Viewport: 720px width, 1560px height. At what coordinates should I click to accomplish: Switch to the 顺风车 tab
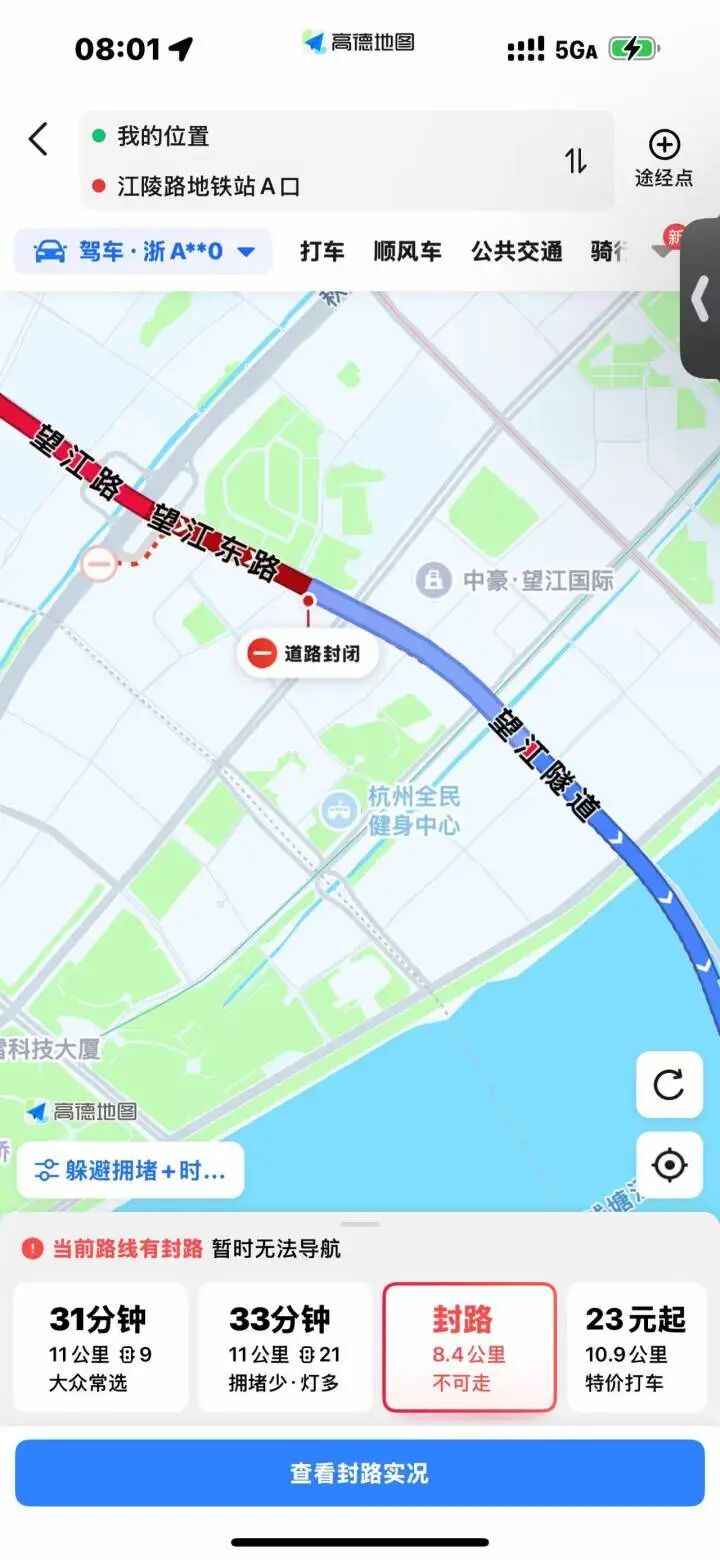[407, 251]
